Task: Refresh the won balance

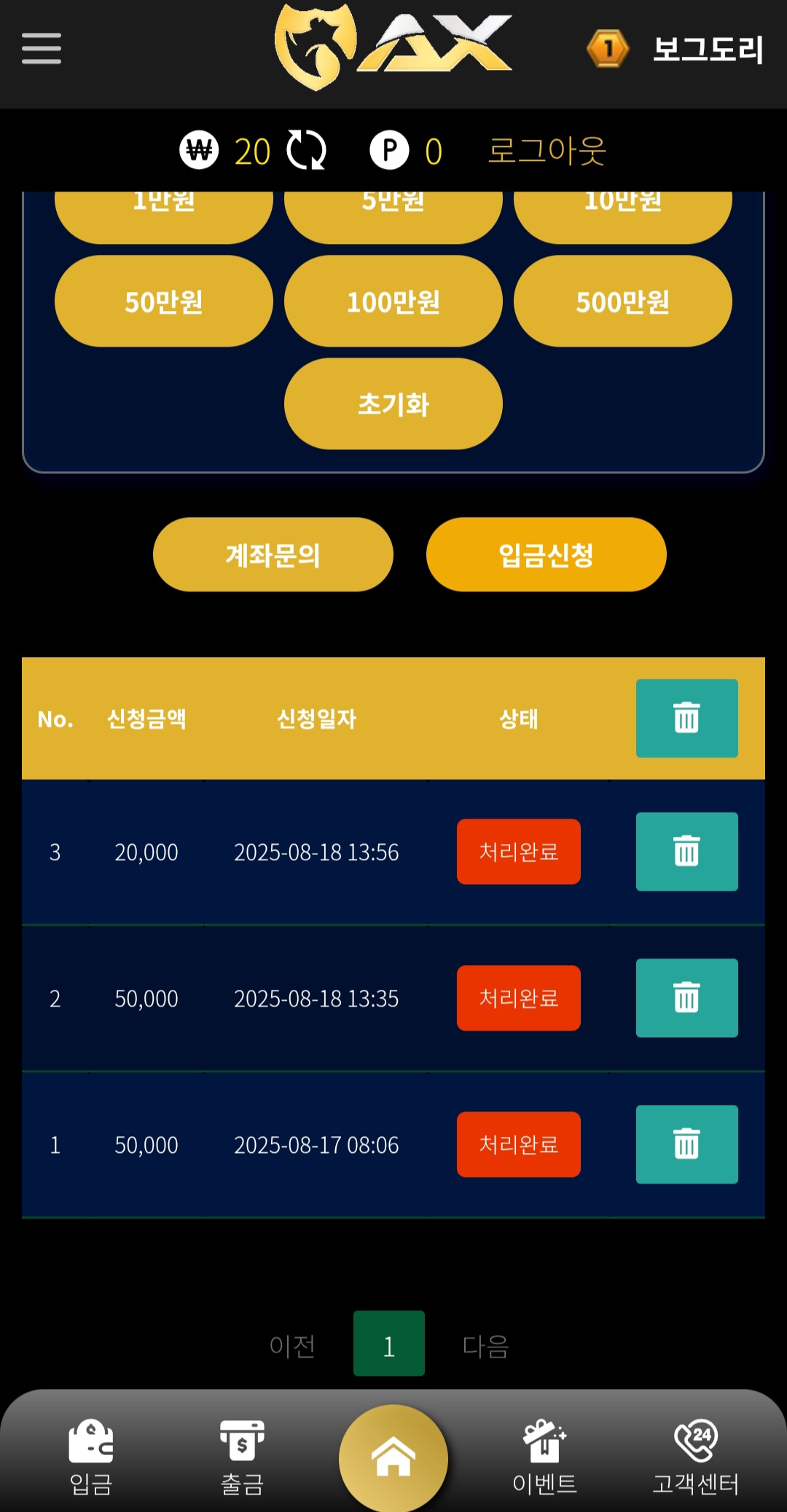Action: click(x=306, y=150)
